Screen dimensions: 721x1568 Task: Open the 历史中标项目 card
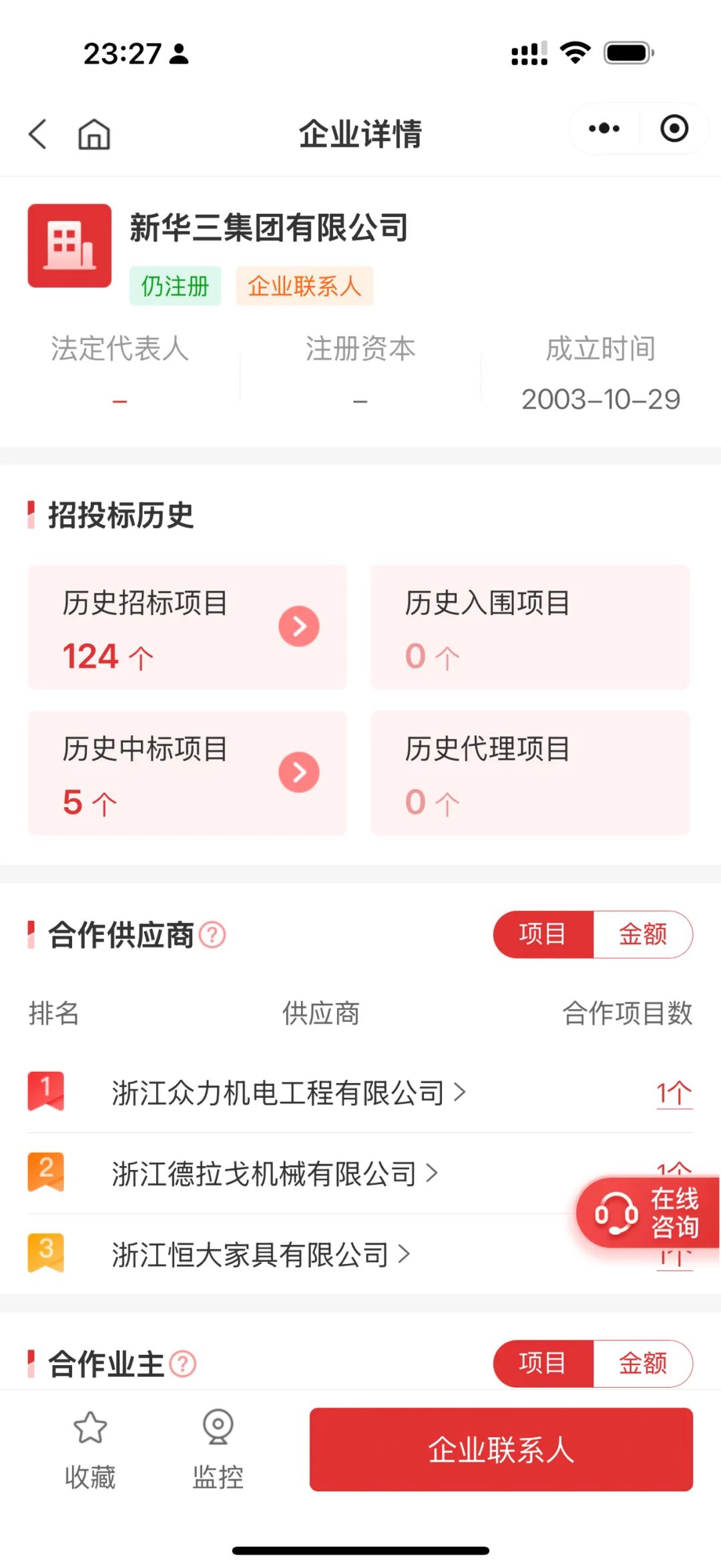[x=188, y=773]
